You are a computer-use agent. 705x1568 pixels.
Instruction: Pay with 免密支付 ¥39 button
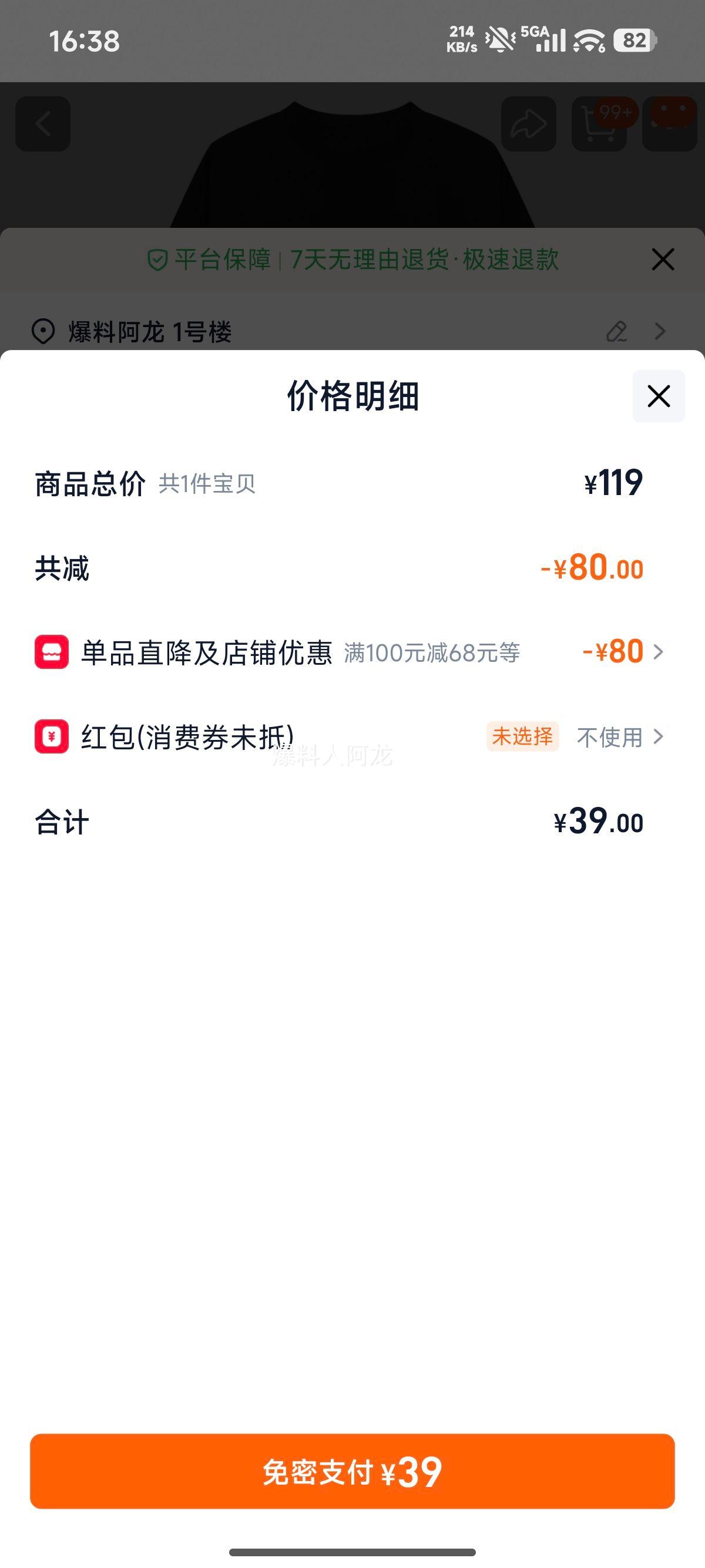click(352, 1472)
